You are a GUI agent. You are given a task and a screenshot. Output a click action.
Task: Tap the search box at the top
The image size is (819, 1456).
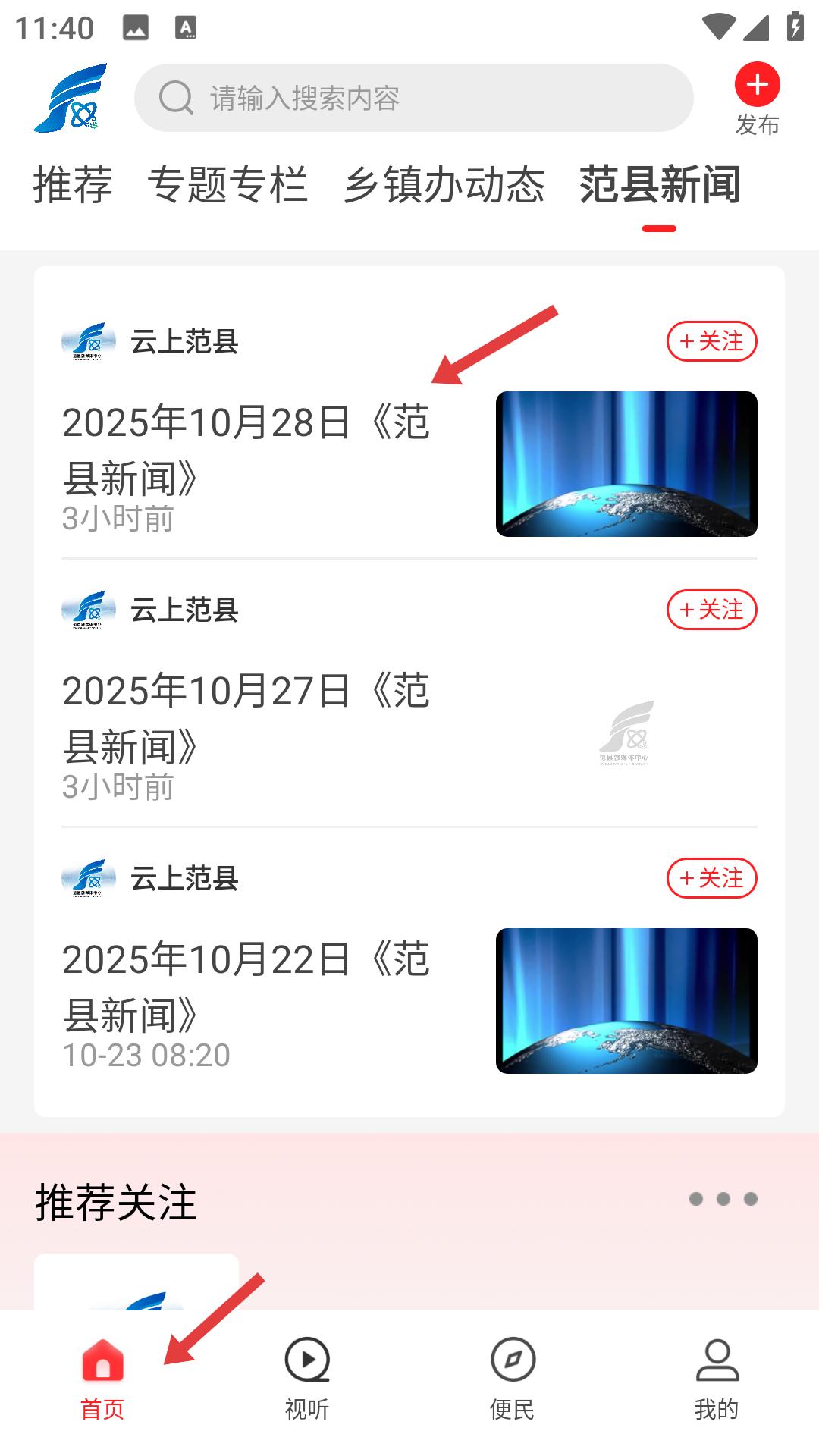coord(413,98)
